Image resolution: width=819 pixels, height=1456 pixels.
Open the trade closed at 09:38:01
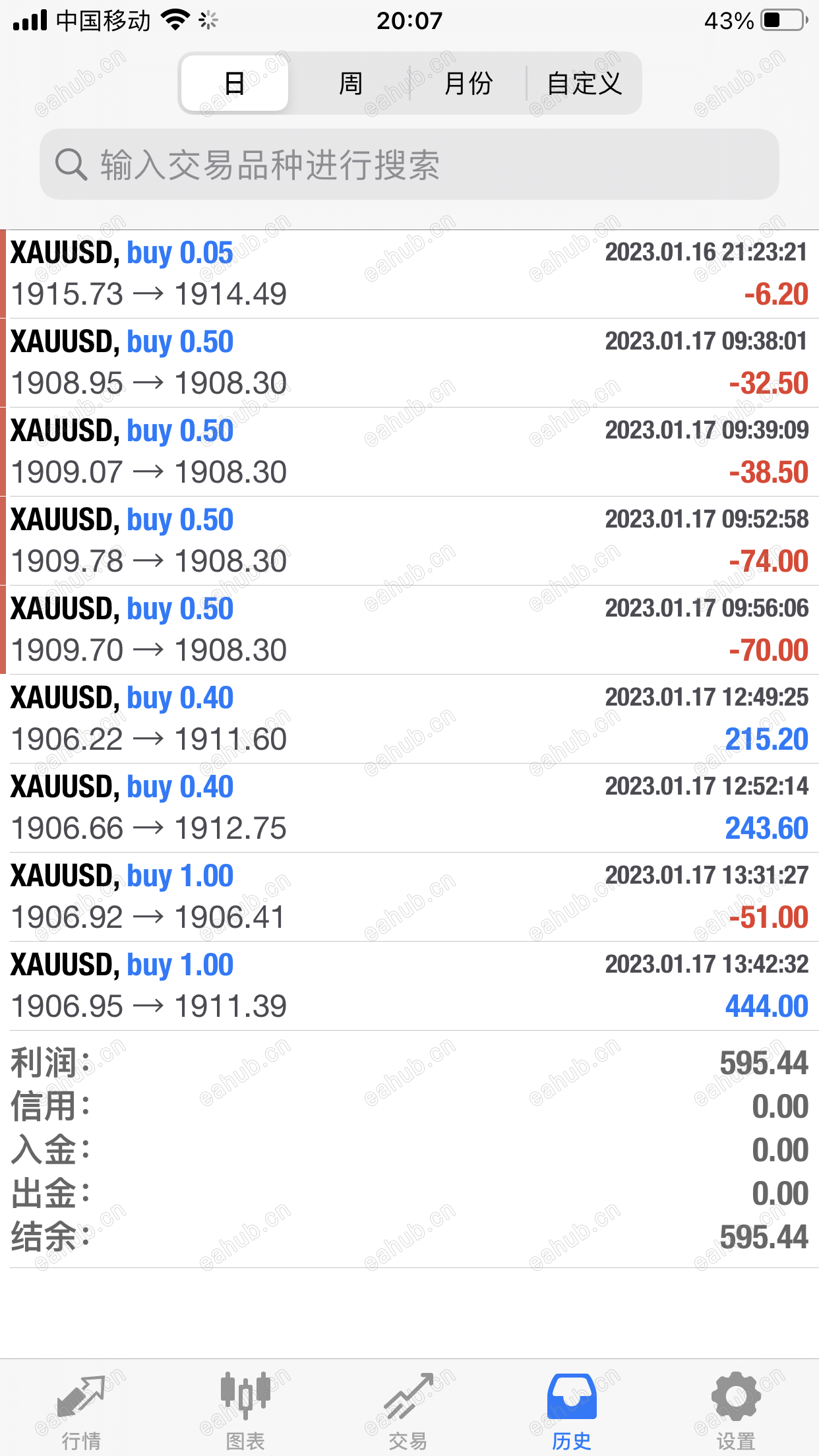[409, 363]
